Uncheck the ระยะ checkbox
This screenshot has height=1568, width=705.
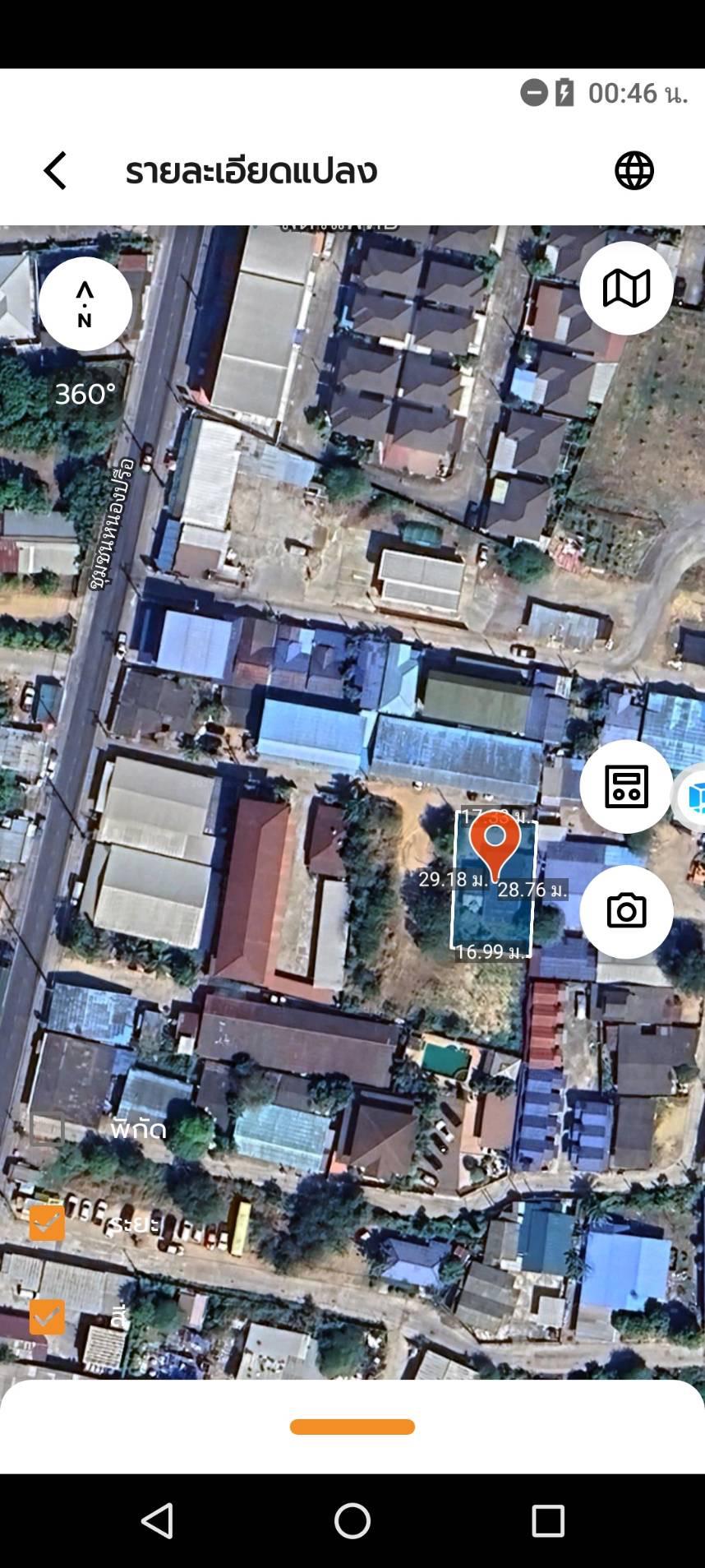pyautogui.click(x=47, y=1223)
